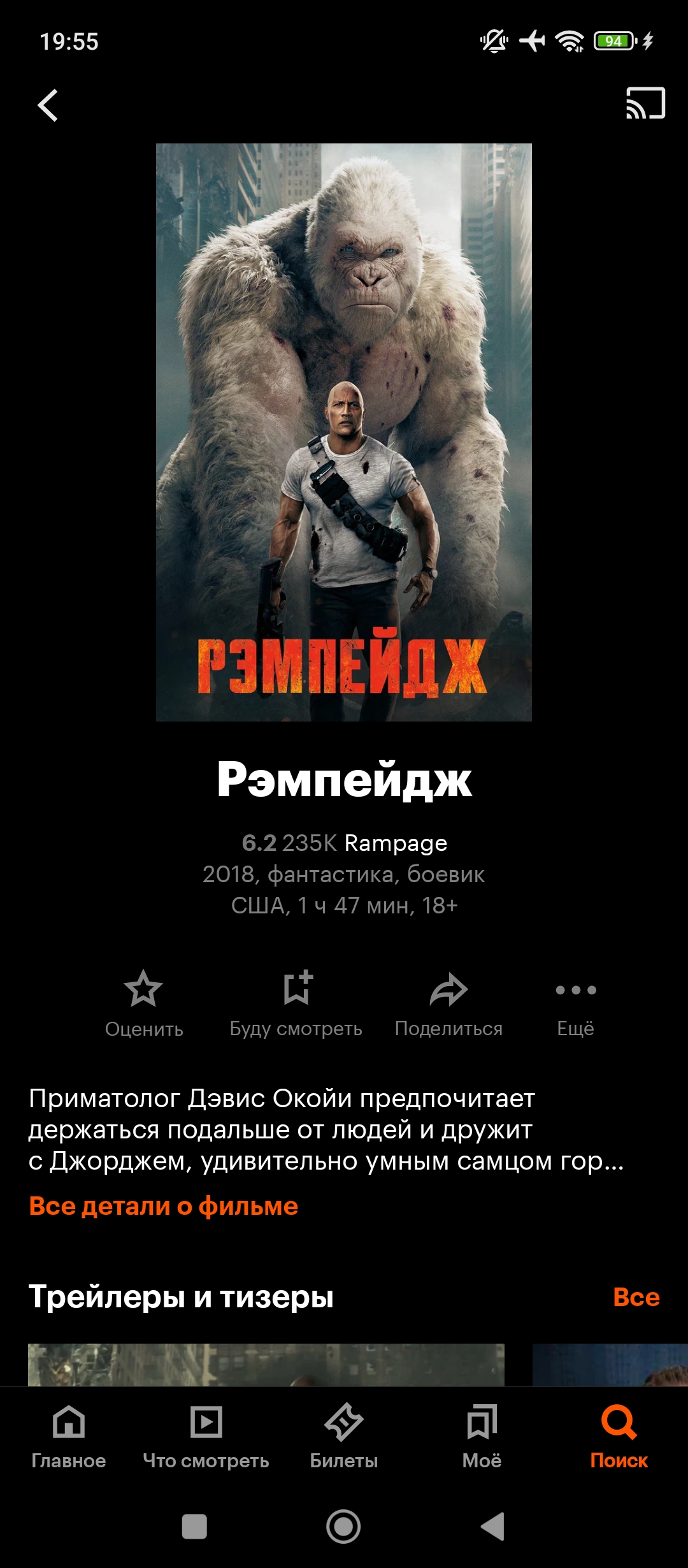Open recent apps with the square button

tap(194, 1527)
